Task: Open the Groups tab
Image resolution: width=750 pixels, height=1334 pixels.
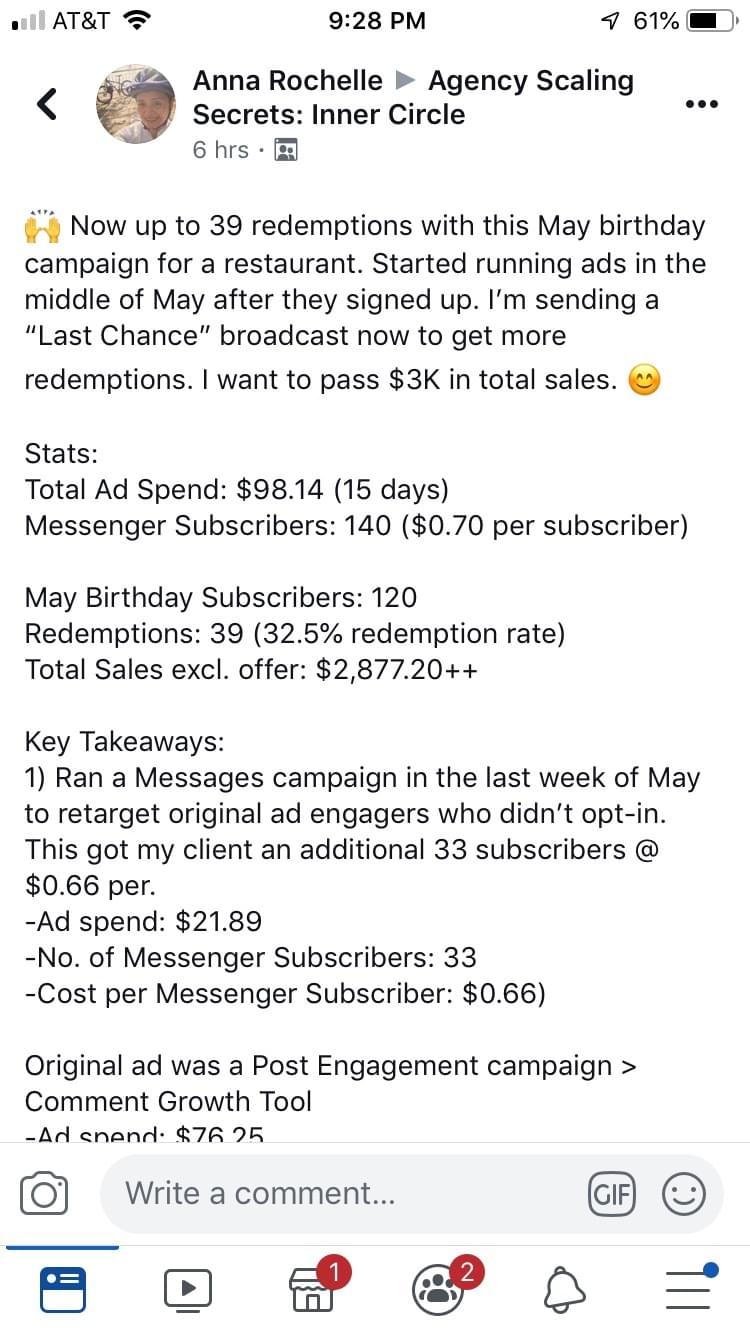Action: pyautogui.click(x=440, y=1288)
